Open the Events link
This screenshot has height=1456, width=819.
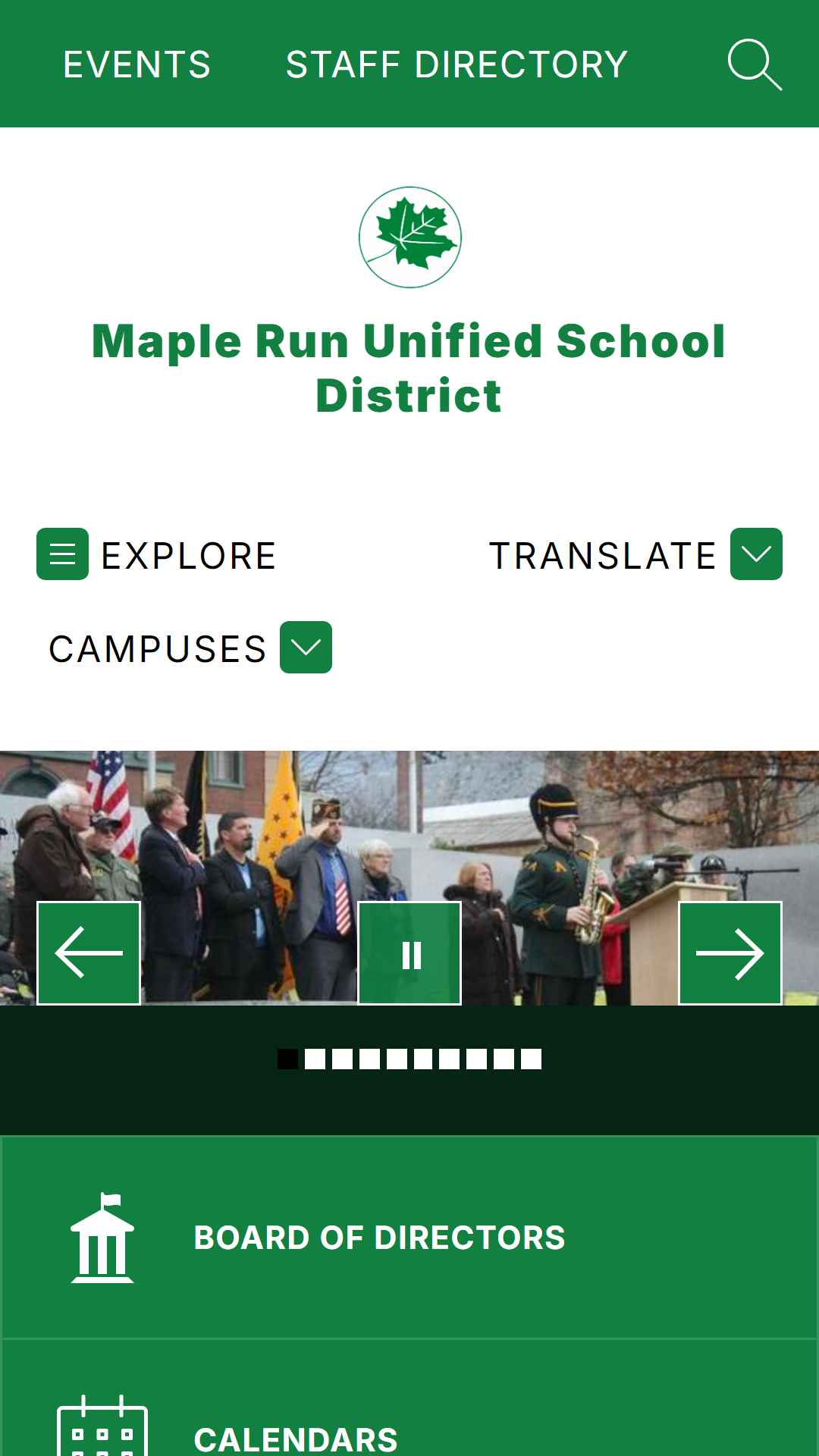point(136,64)
